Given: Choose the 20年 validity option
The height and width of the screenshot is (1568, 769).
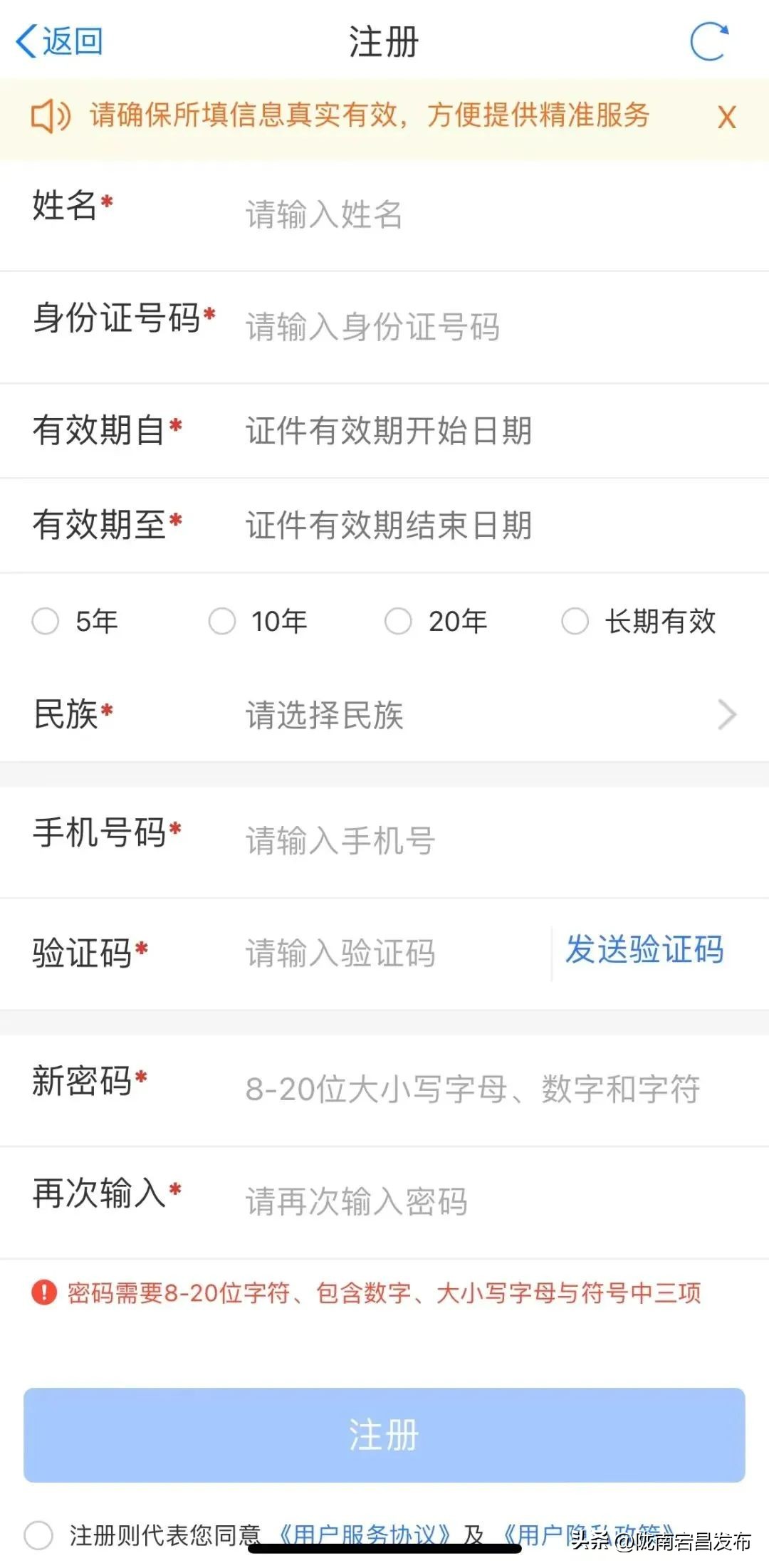Looking at the screenshot, I should [399, 621].
